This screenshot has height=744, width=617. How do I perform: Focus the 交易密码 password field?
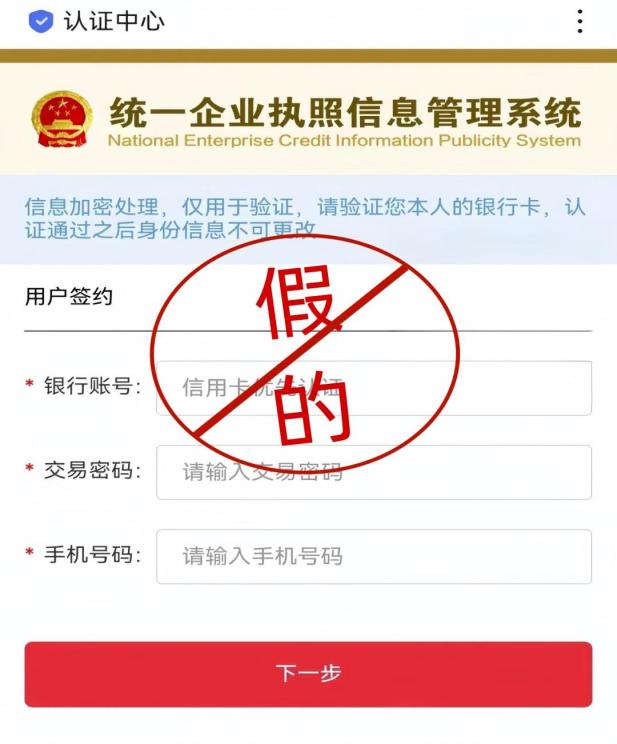(373, 472)
